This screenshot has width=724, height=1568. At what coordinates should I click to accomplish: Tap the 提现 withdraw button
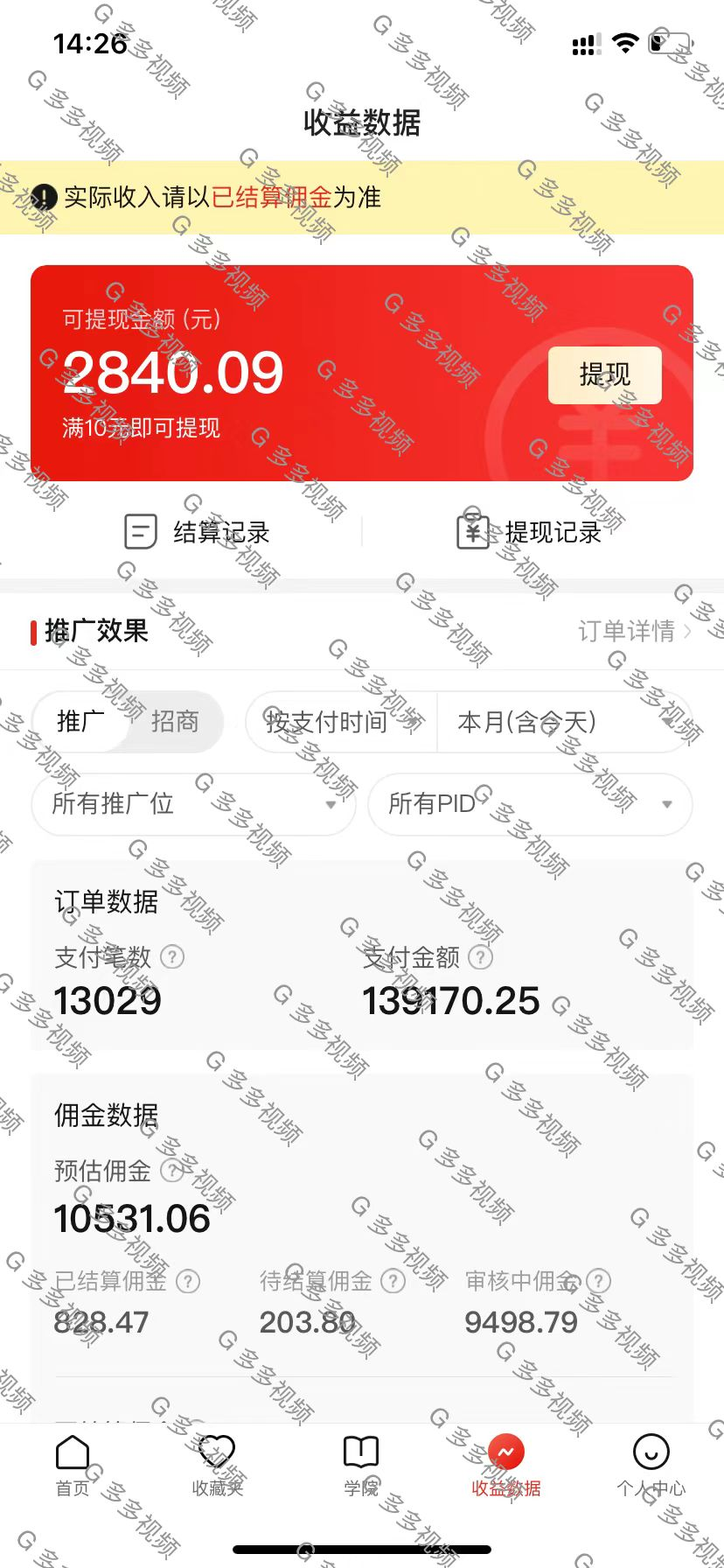(604, 374)
